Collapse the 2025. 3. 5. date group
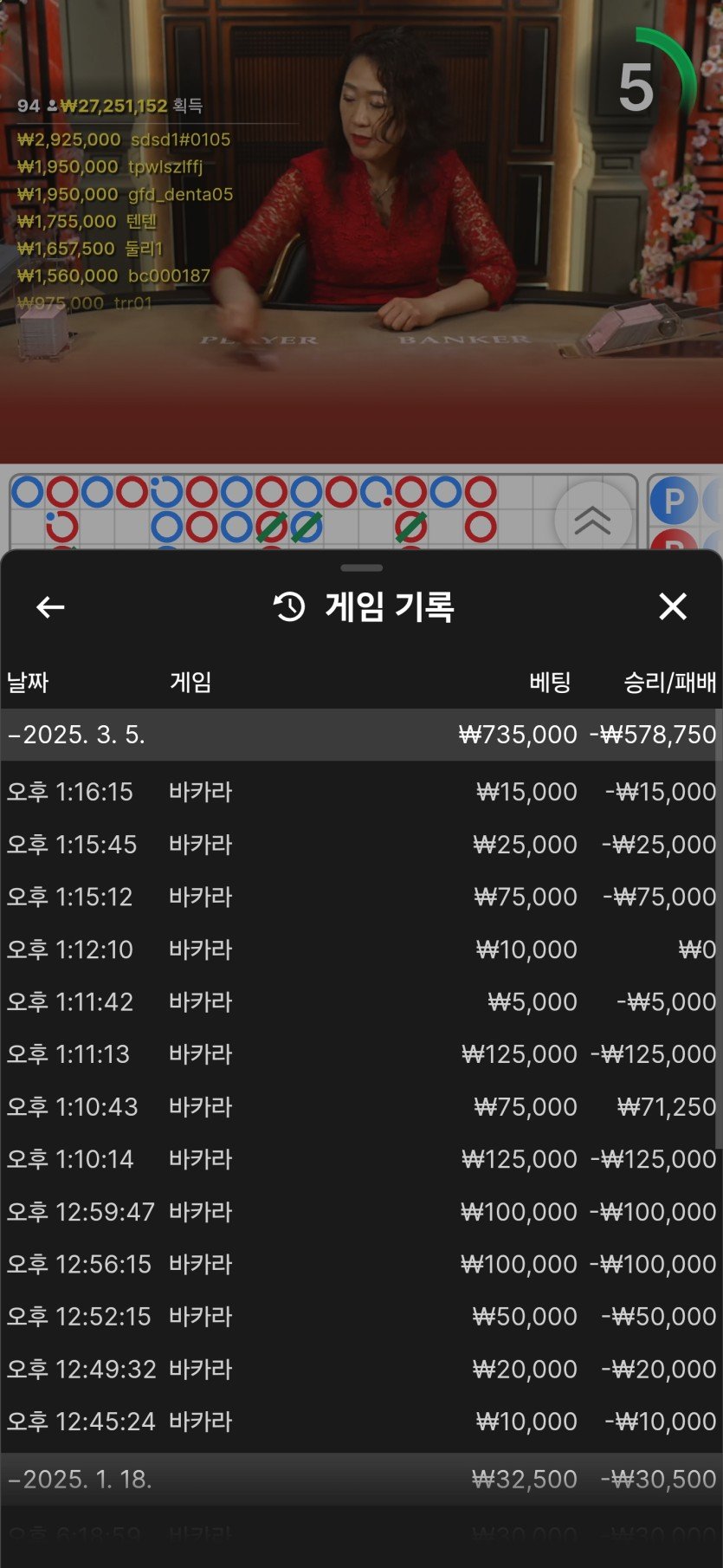Screen dimensions: 723x1568 tap(361, 735)
